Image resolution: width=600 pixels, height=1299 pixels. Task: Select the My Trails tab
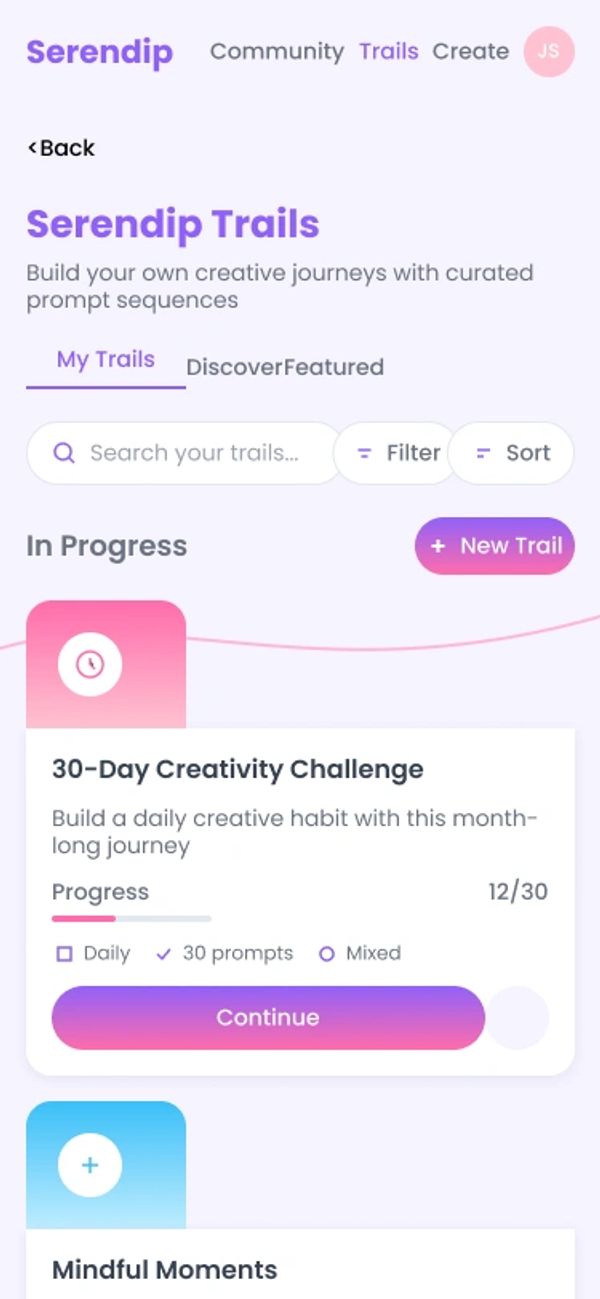point(105,360)
